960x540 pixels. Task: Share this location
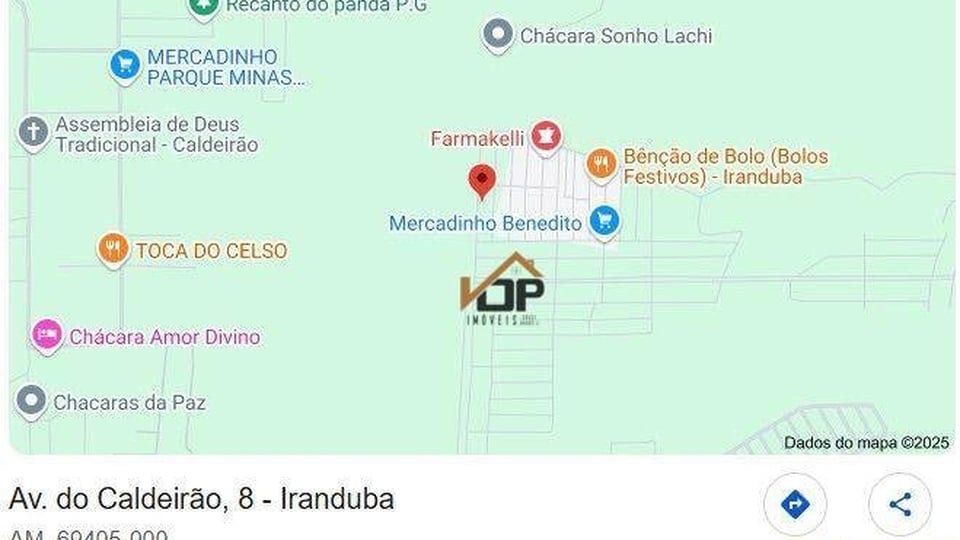(x=900, y=504)
